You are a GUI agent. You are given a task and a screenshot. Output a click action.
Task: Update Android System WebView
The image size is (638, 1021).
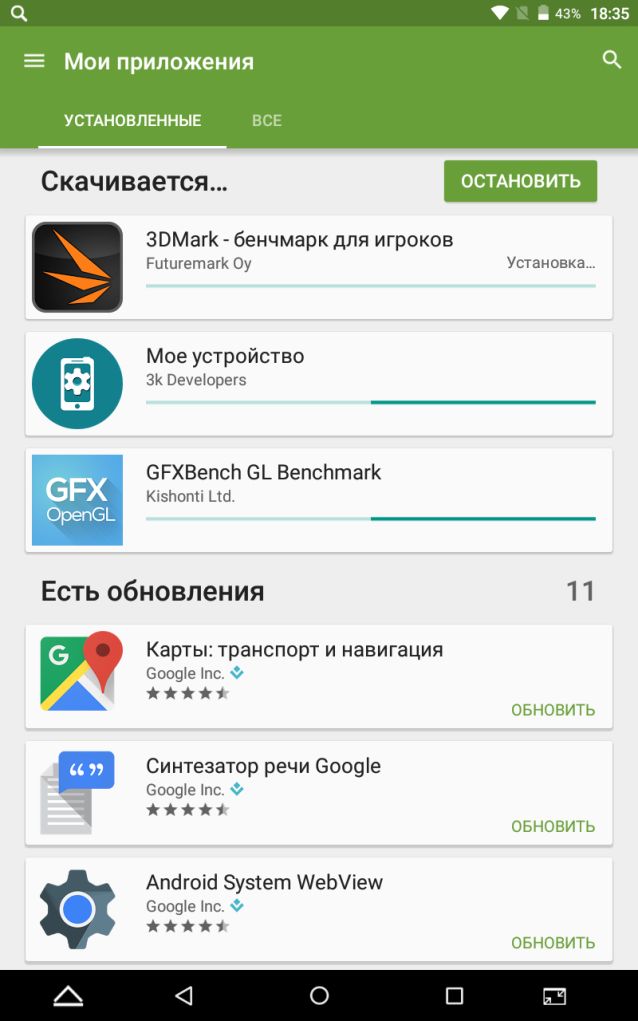(x=552, y=942)
